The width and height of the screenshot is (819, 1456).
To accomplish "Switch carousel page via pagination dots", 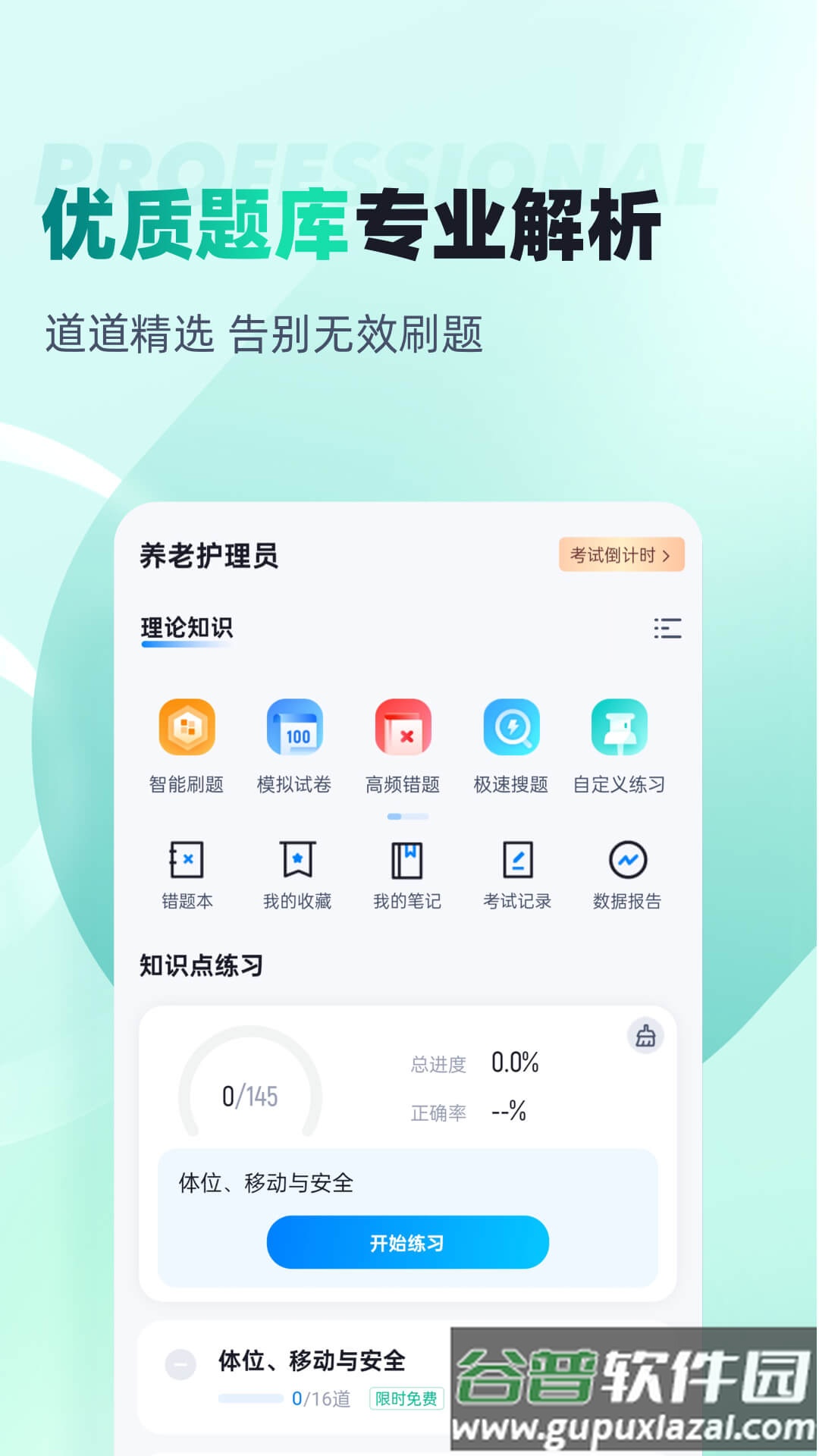I will [407, 817].
